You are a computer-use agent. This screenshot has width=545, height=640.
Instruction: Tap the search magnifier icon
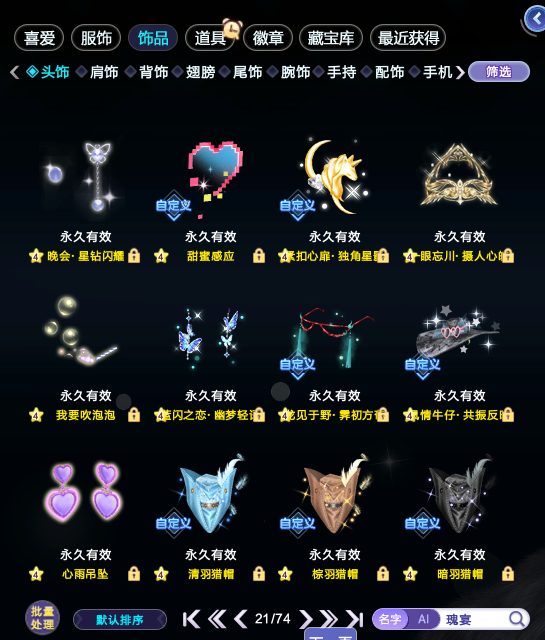[517, 619]
